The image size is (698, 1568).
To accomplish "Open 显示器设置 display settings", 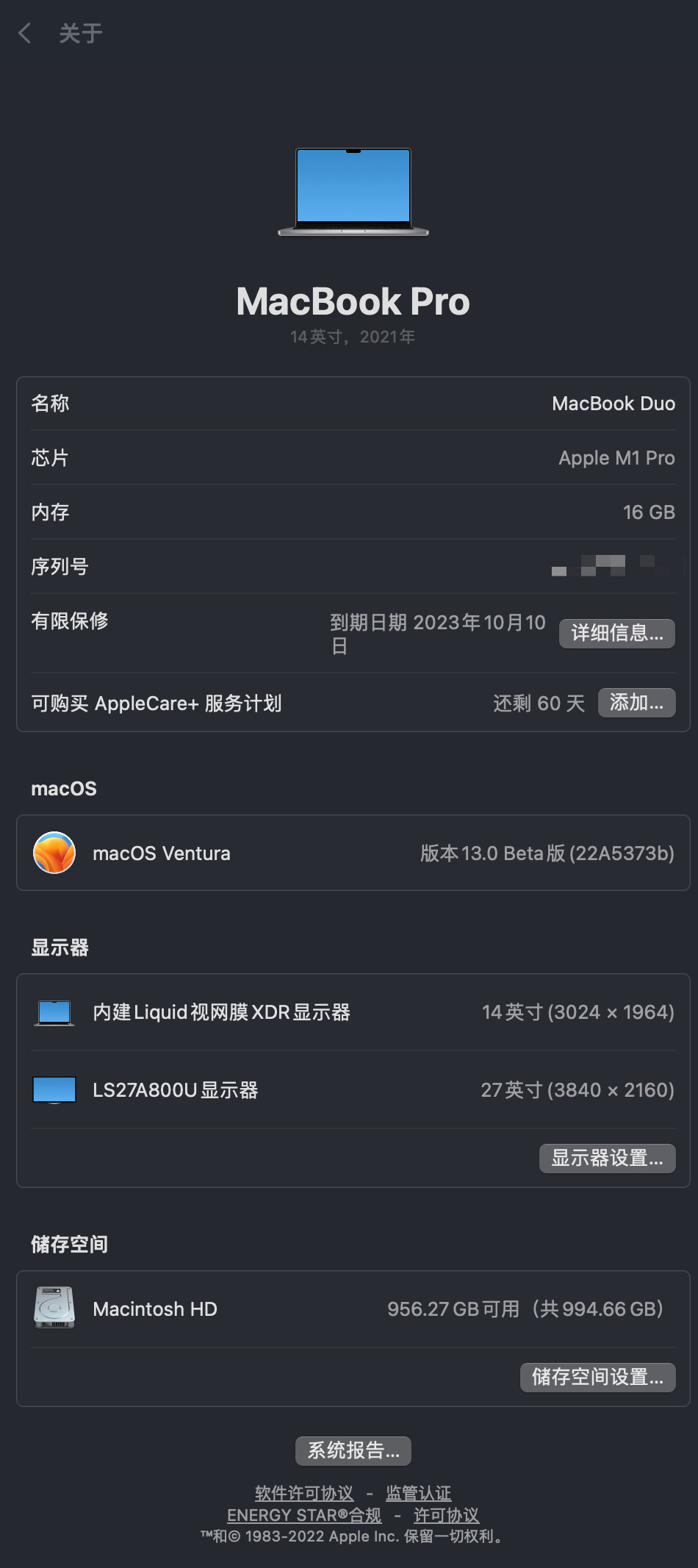I will click(x=607, y=1158).
